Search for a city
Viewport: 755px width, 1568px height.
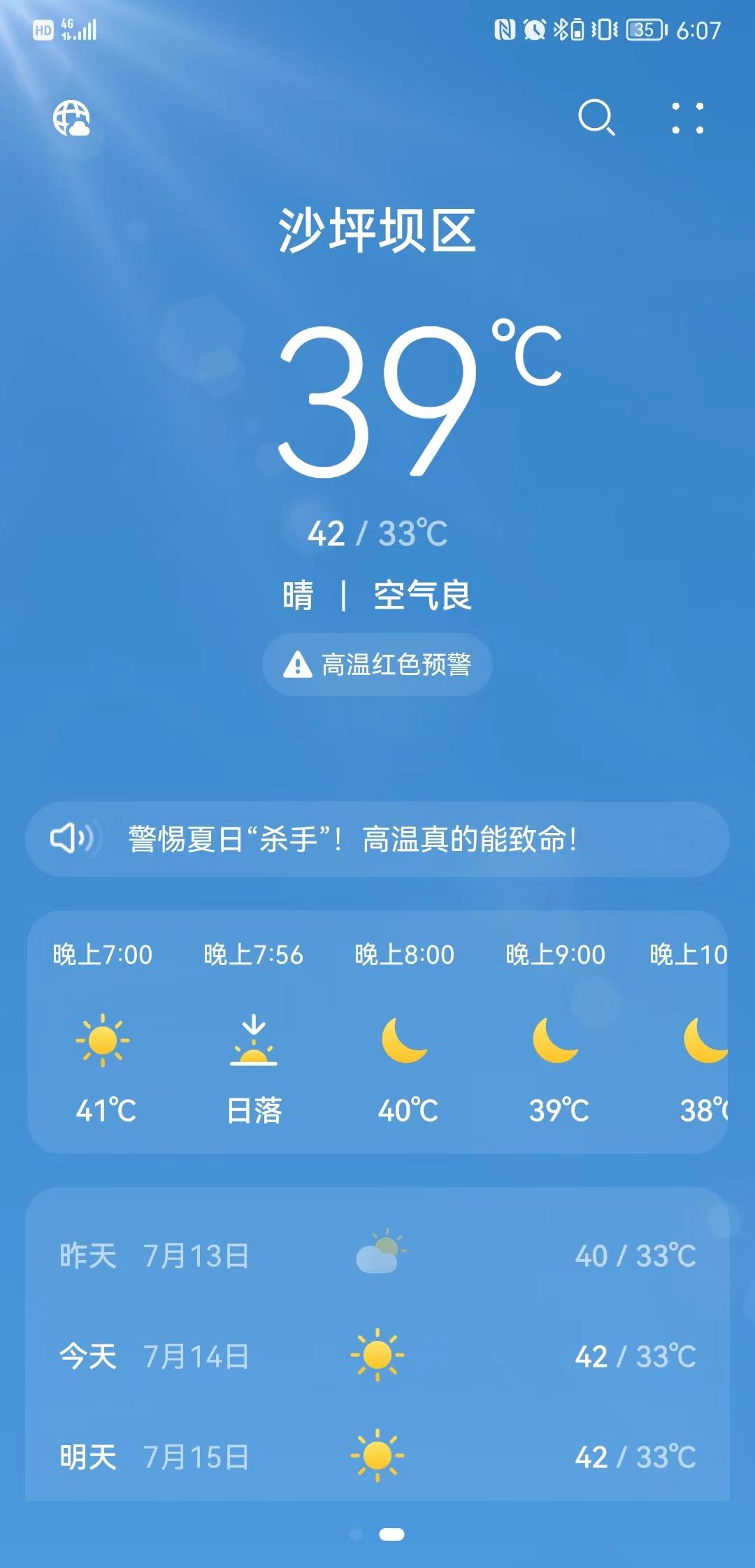[x=596, y=117]
